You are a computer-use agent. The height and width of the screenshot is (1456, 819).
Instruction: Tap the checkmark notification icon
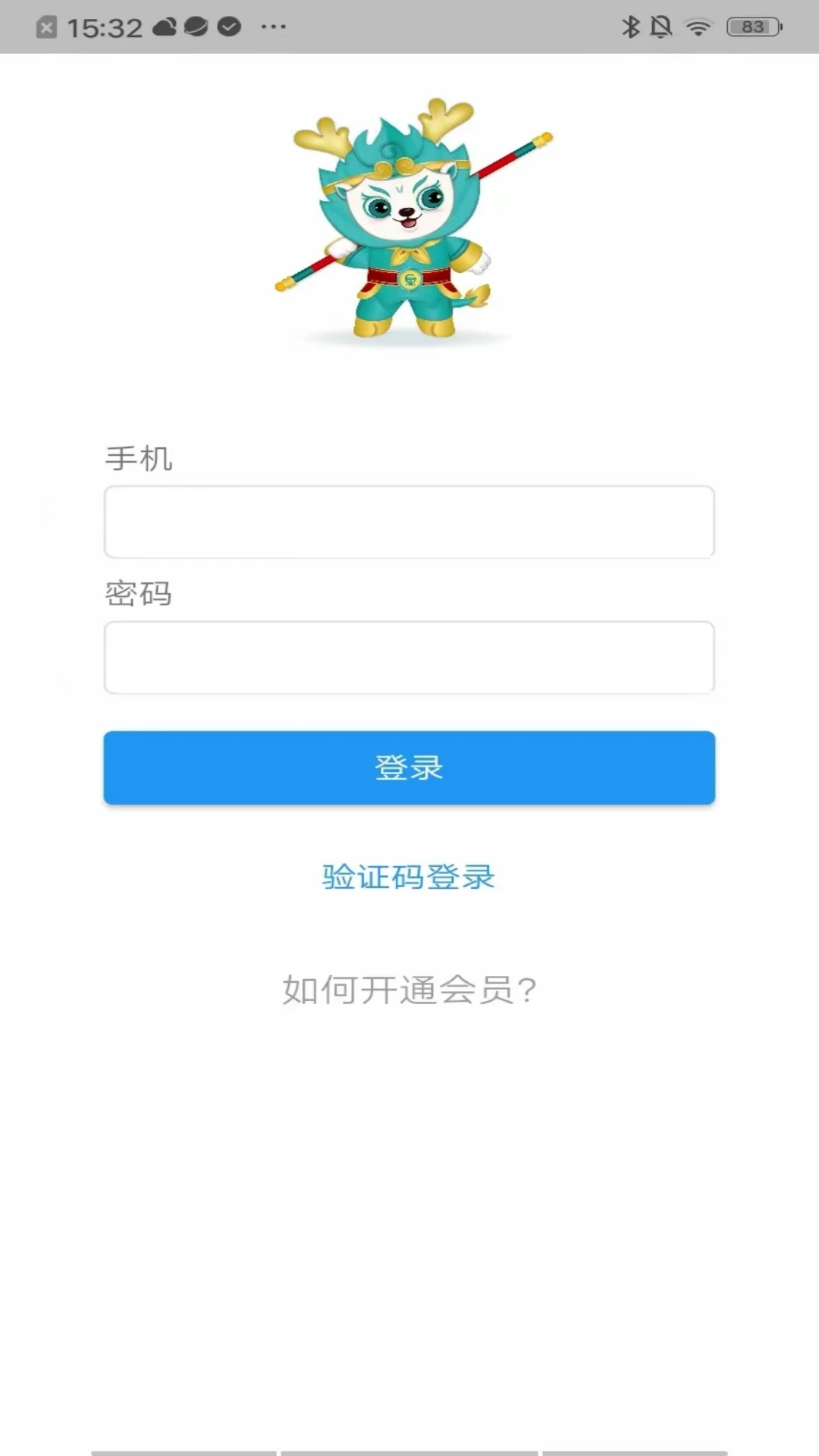click(230, 25)
